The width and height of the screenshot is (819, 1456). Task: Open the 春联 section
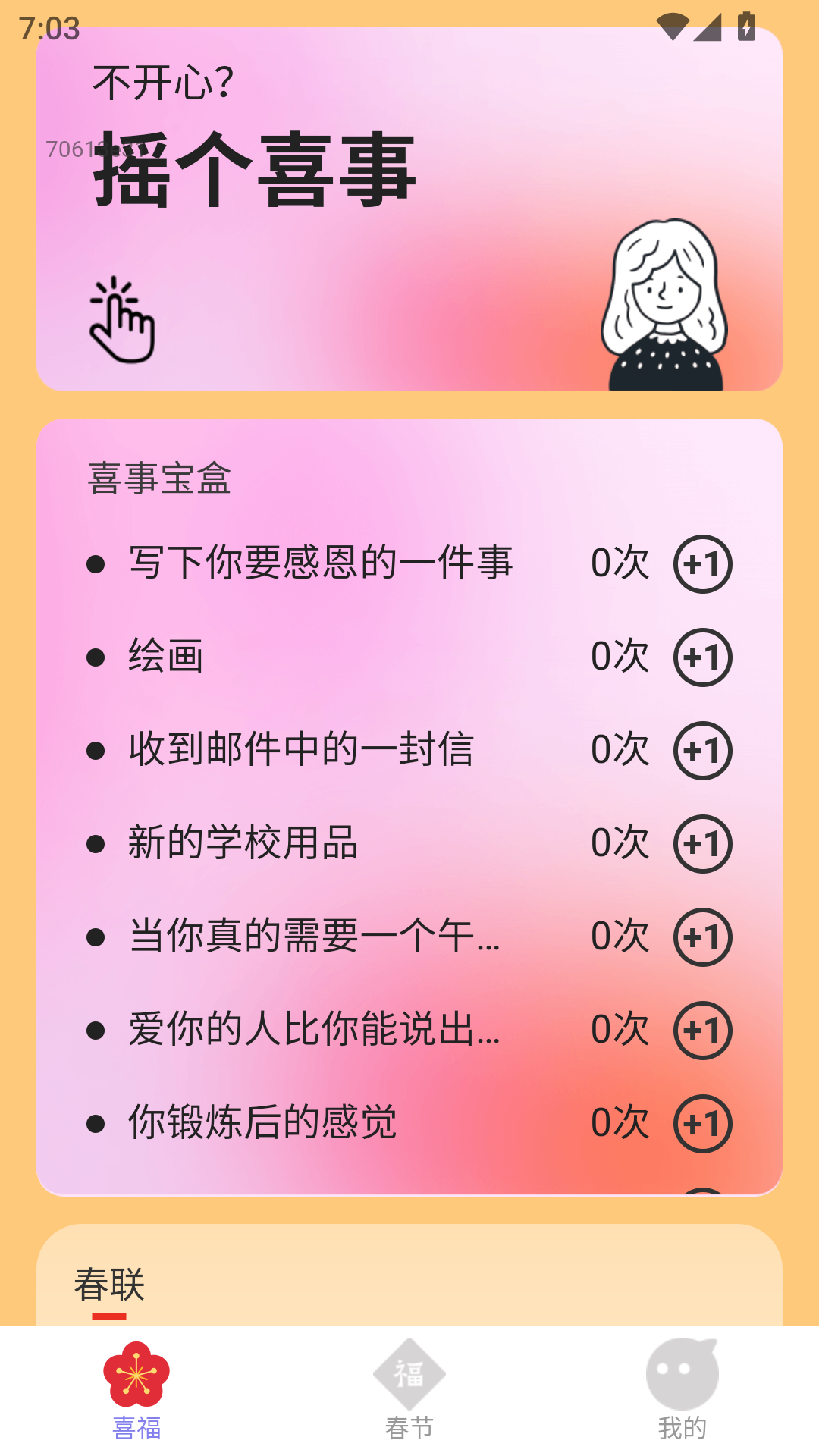pos(111,1285)
